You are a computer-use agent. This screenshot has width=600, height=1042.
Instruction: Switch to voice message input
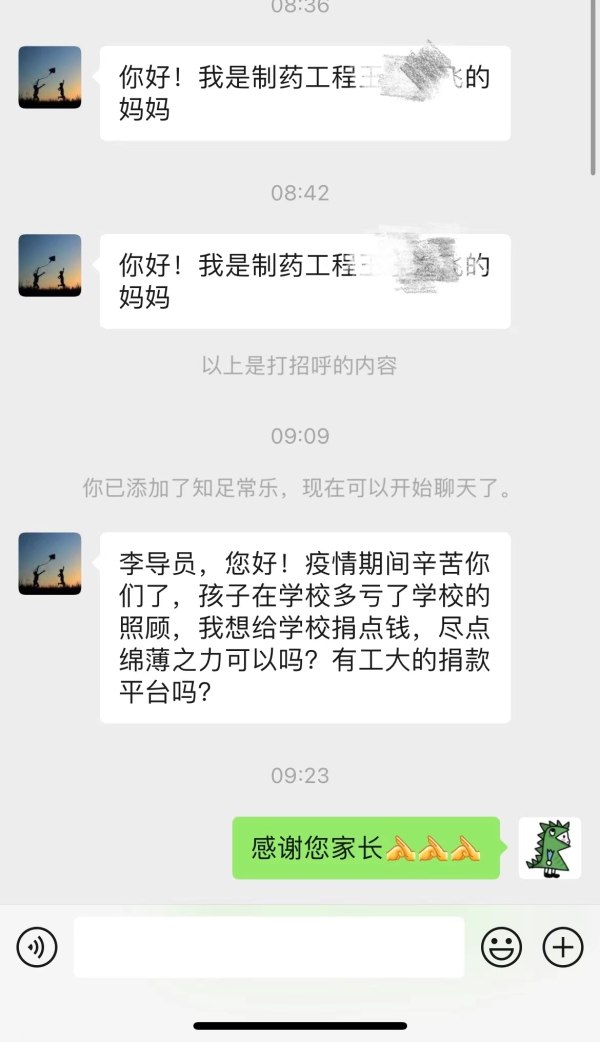(x=37, y=946)
